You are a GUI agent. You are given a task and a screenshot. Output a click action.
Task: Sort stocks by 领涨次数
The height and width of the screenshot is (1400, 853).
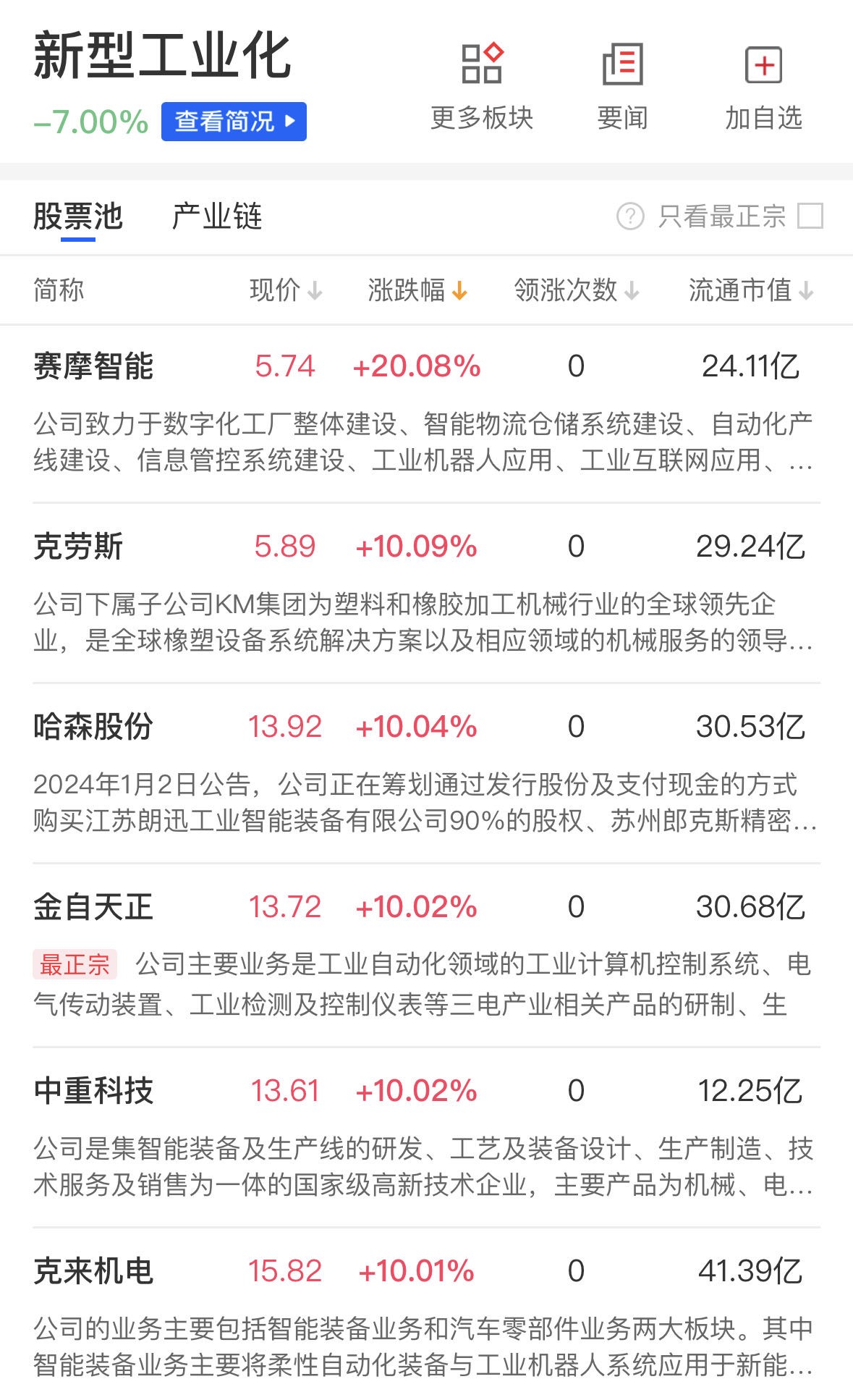576,290
